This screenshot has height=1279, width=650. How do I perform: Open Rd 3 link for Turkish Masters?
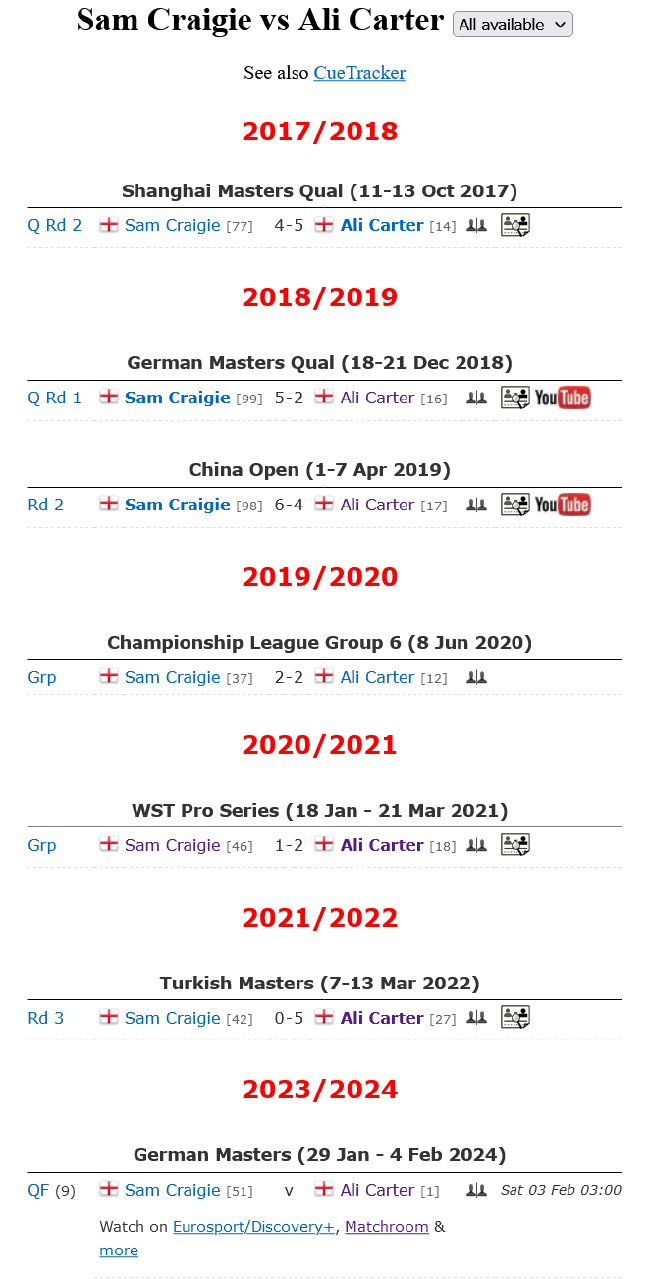pyautogui.click(x=46, y=1019)
